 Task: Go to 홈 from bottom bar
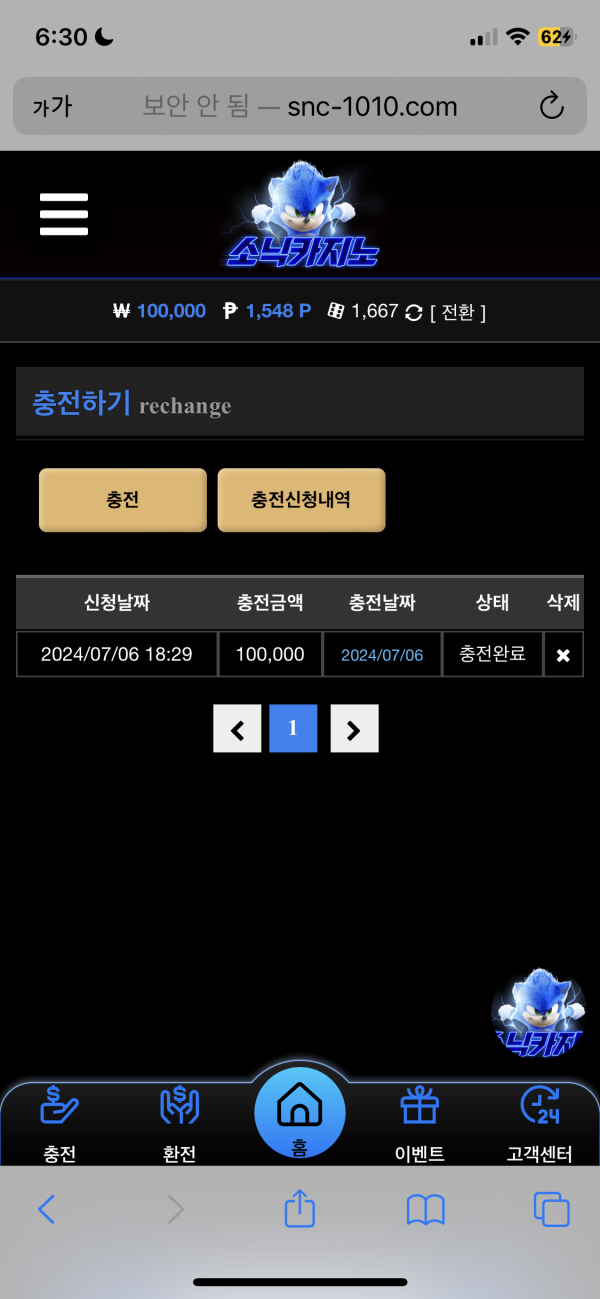point(299,1115)
